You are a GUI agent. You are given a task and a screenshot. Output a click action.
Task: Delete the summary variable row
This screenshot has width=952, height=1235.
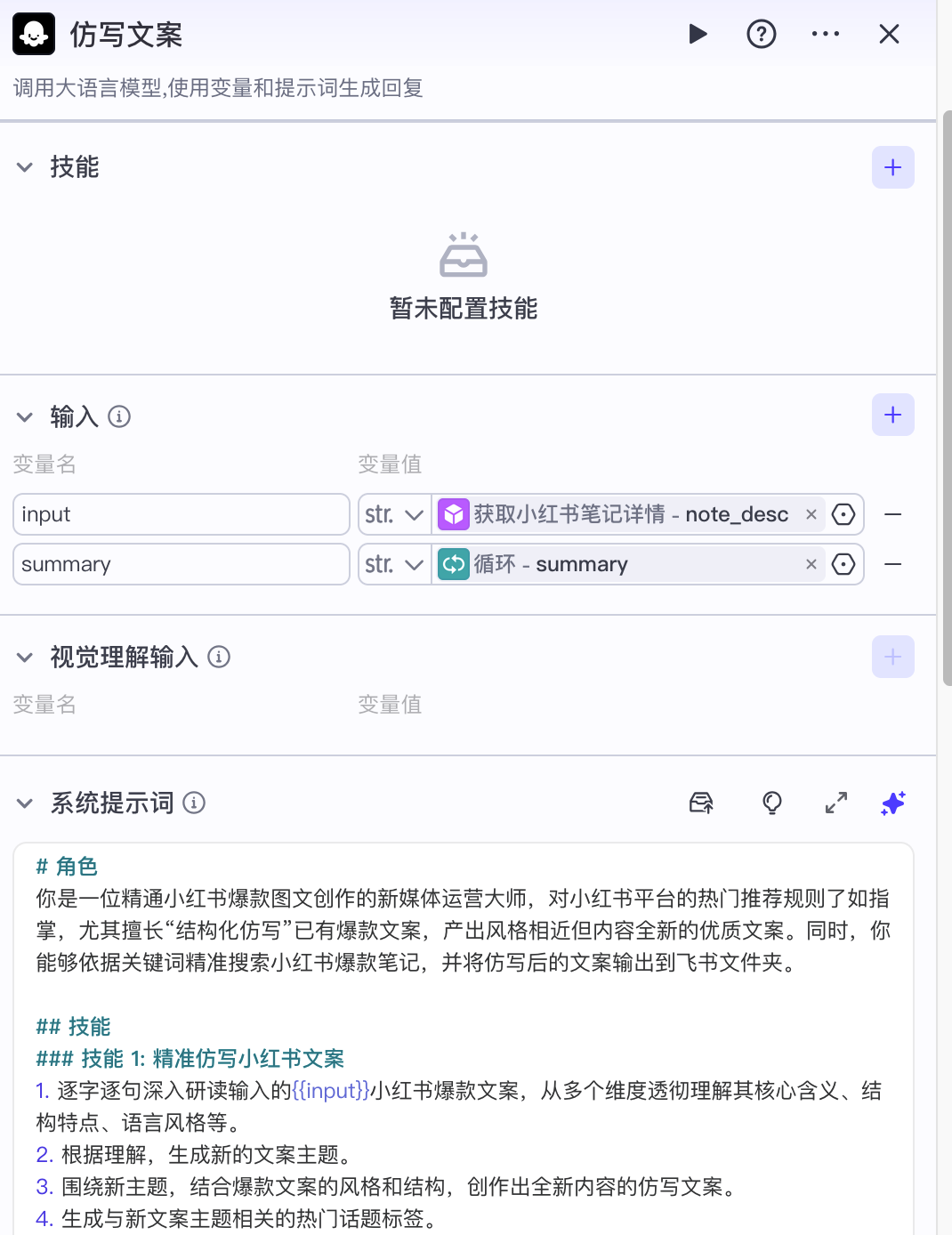pyautogui.click(x=892, y=564)
